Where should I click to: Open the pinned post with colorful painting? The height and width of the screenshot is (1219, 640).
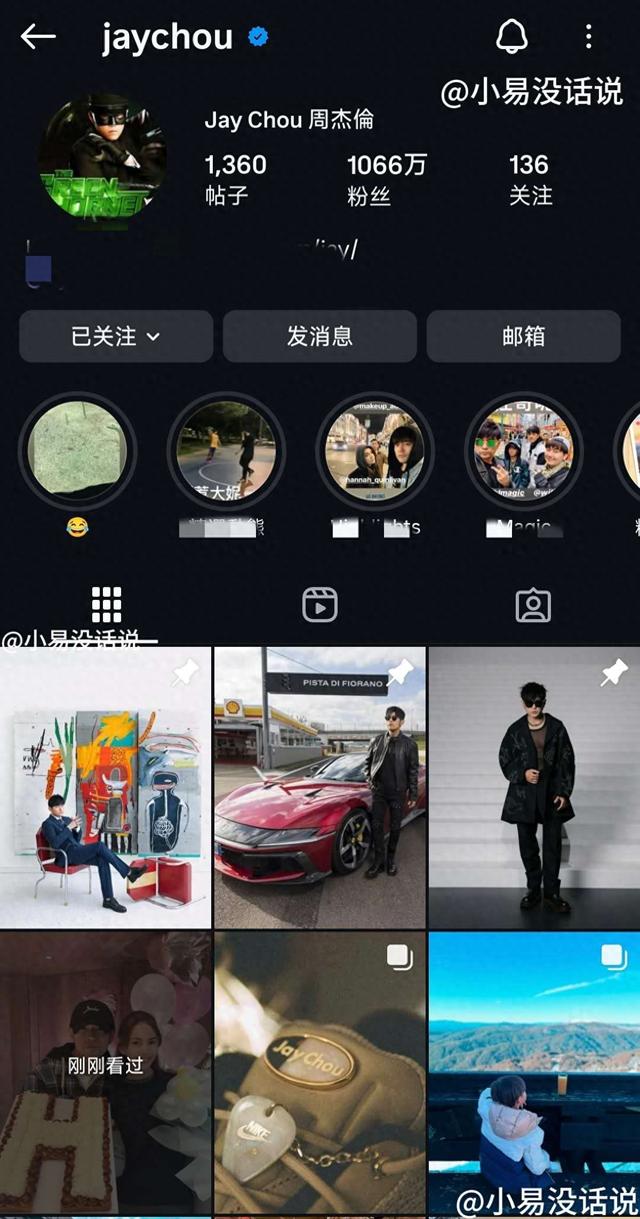(x=105, y=787)
